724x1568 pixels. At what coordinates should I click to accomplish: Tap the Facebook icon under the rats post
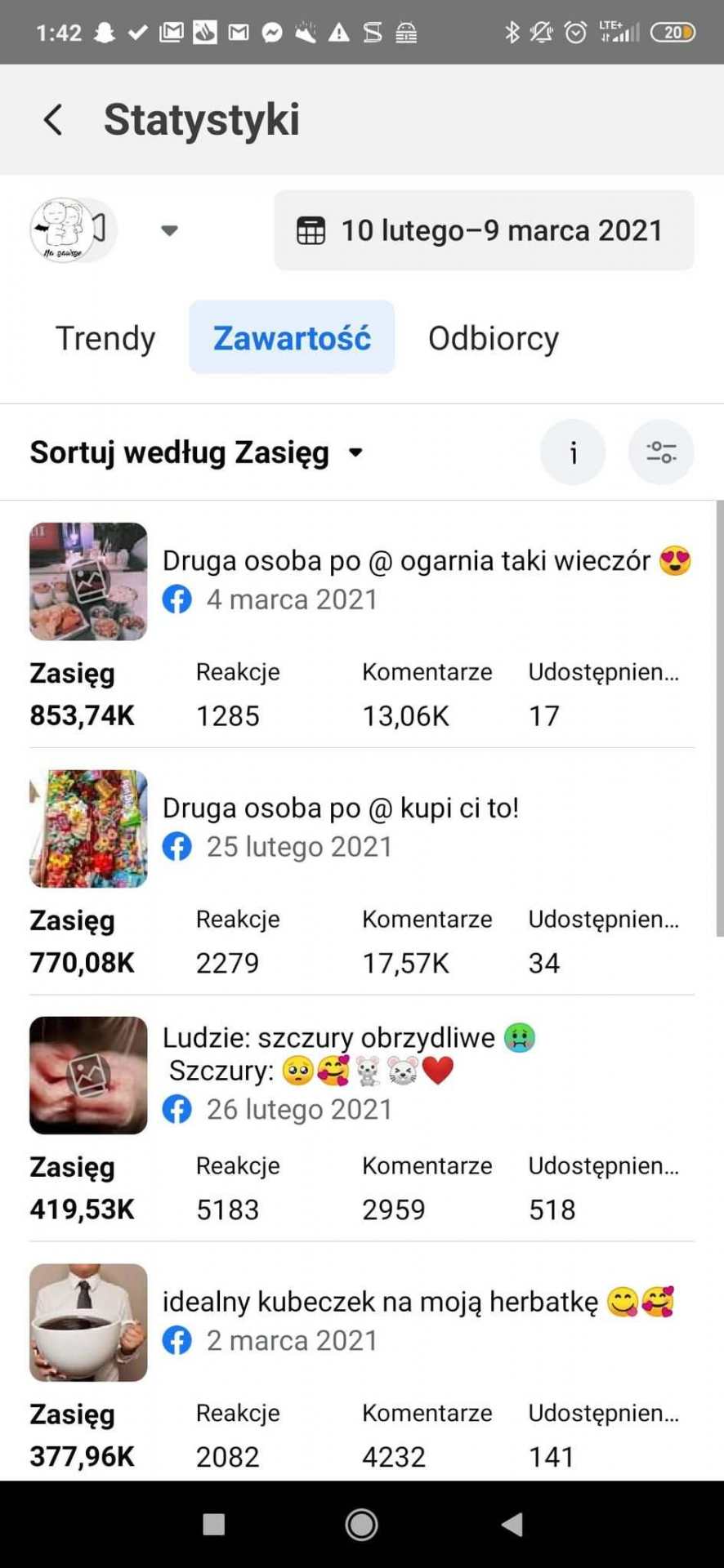(x=177, y=1108)
